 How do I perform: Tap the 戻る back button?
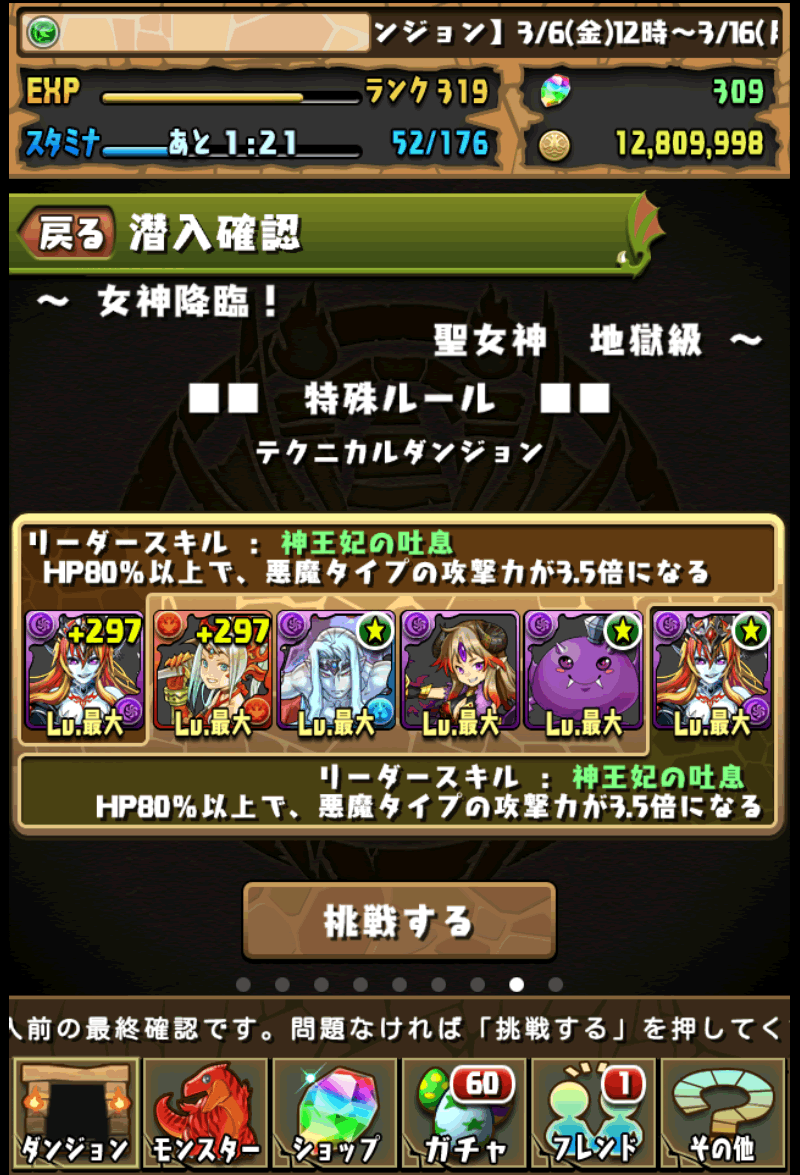[70, 234]
